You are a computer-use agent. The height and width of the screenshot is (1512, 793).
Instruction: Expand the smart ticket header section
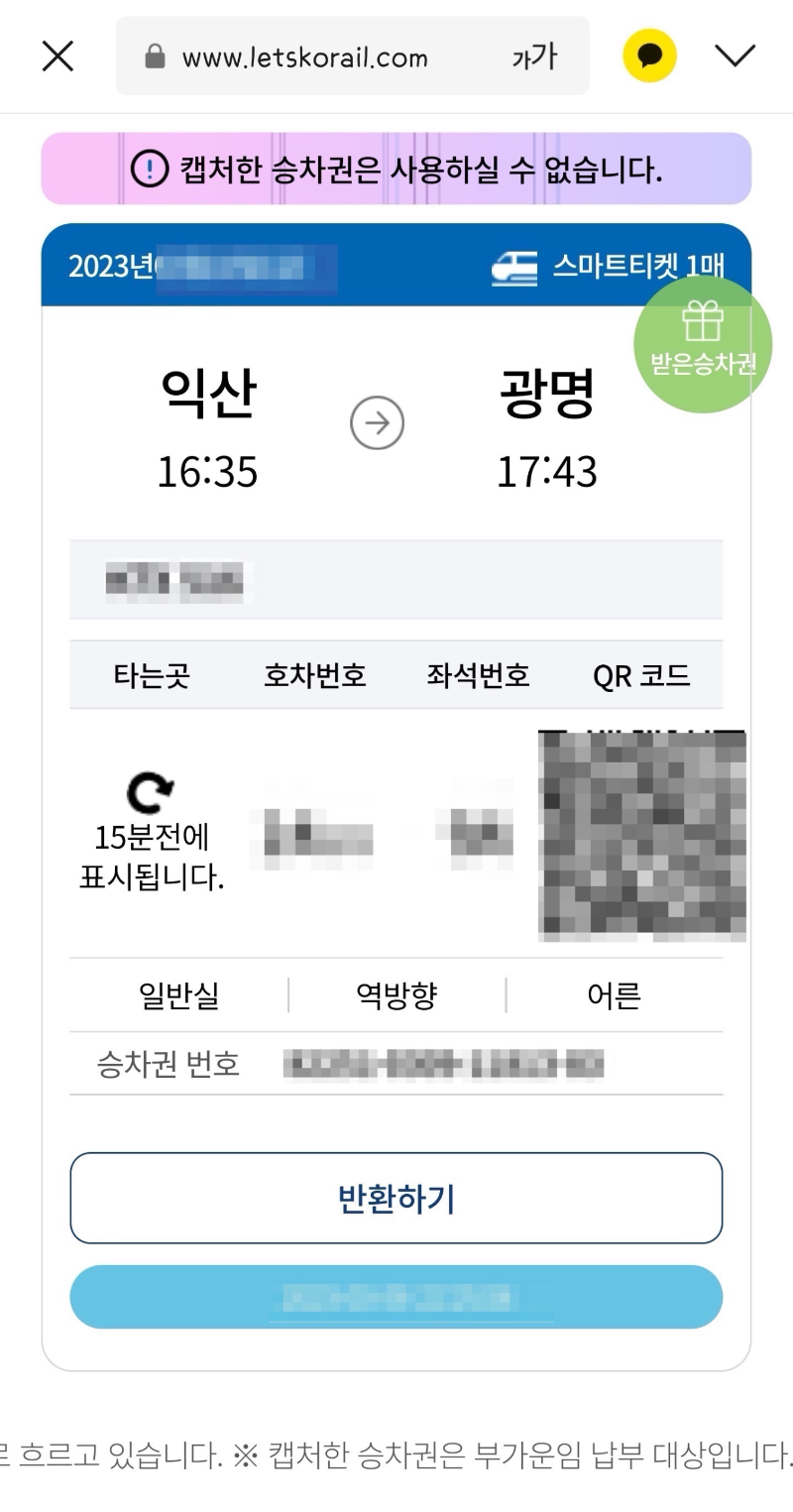tap(396, 266)
